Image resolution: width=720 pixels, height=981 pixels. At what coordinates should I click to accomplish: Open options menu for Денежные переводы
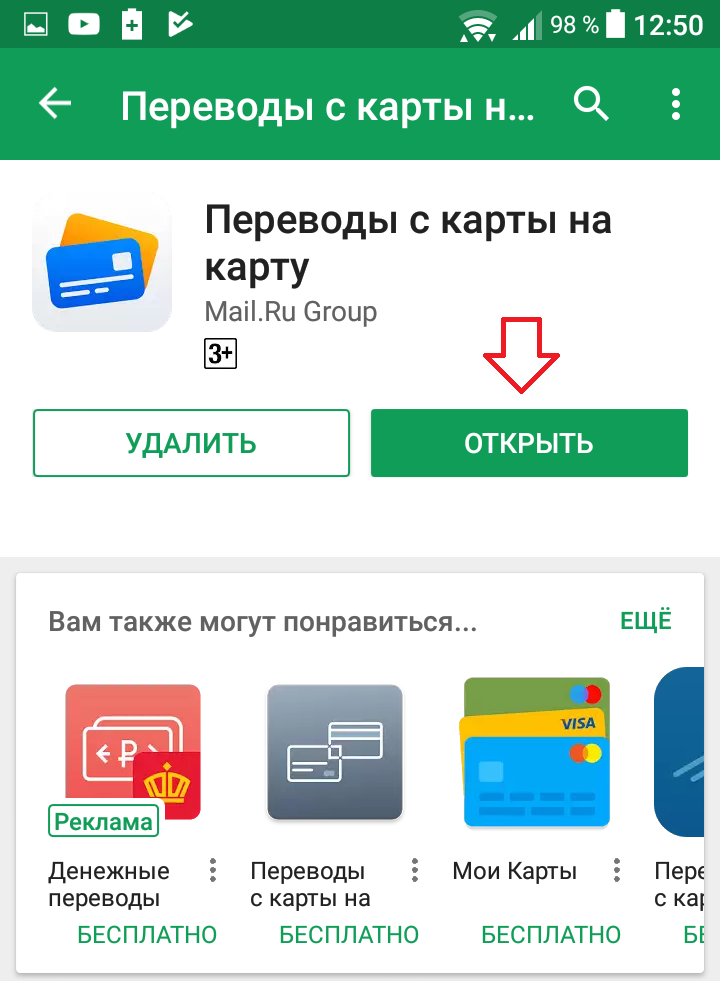point(213,870)
